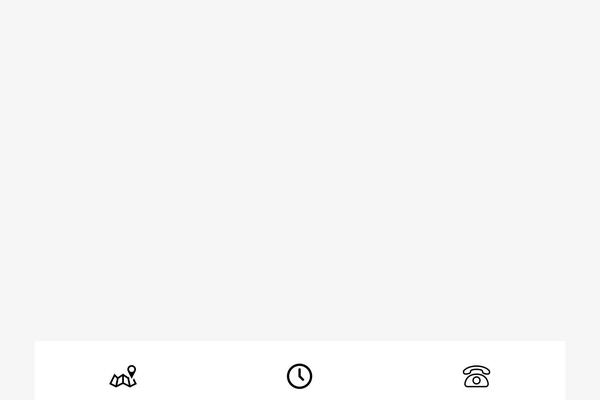Tap the telephone contact icon
Image resolution: width=600 pixels, height=400 pixels.
[476, 376]
